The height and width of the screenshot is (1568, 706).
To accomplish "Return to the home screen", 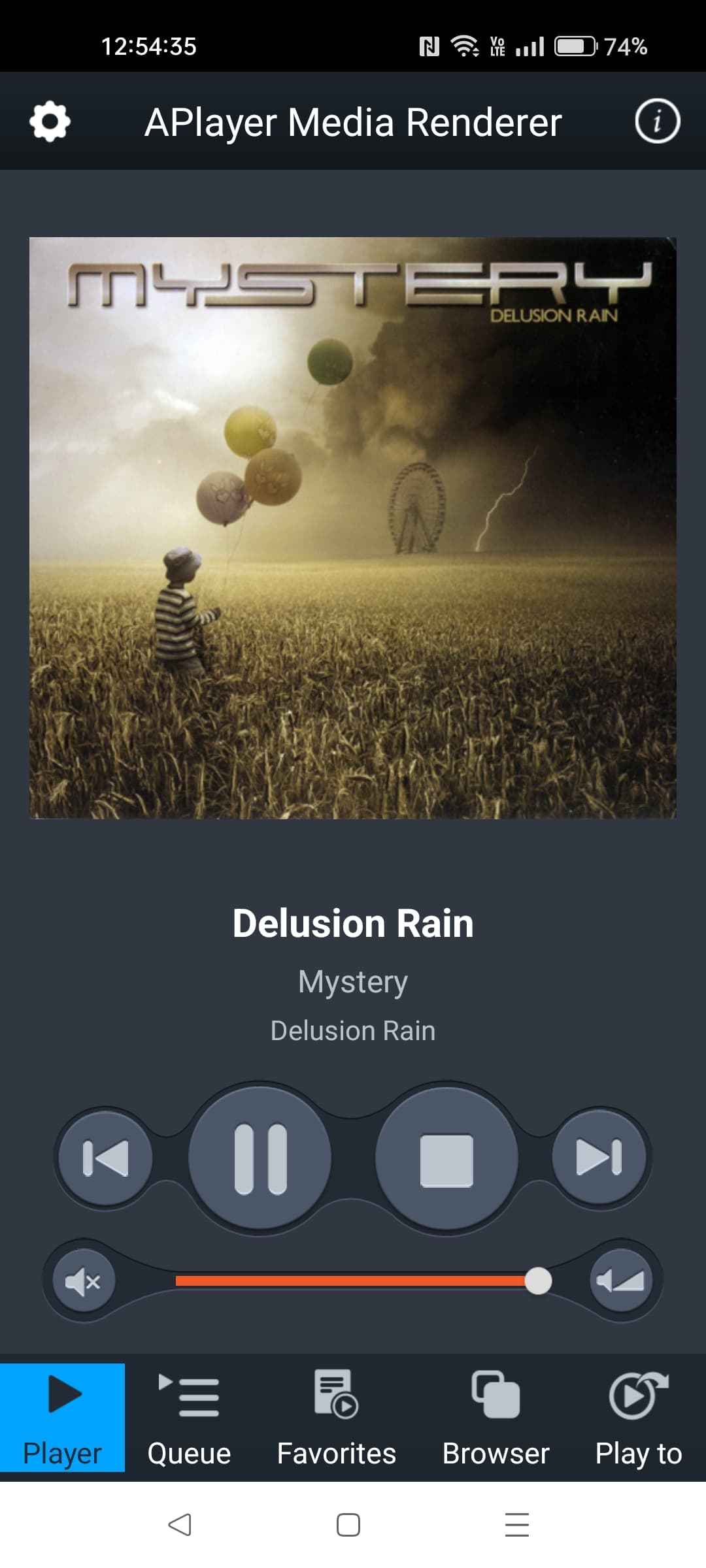I will pyautogui.click(x=348, y=1525).
